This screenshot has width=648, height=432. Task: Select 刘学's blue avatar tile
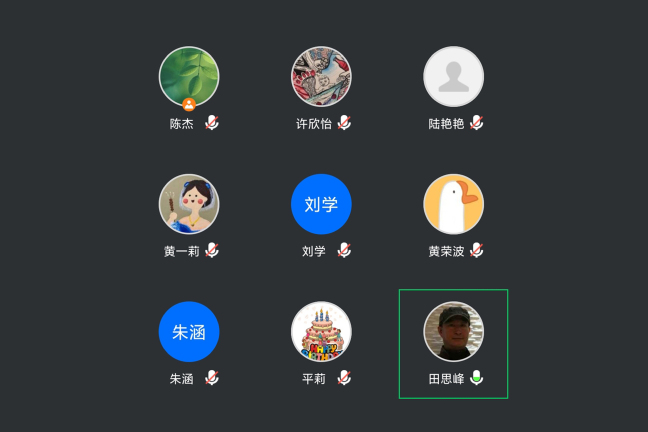tap(321, 204)
